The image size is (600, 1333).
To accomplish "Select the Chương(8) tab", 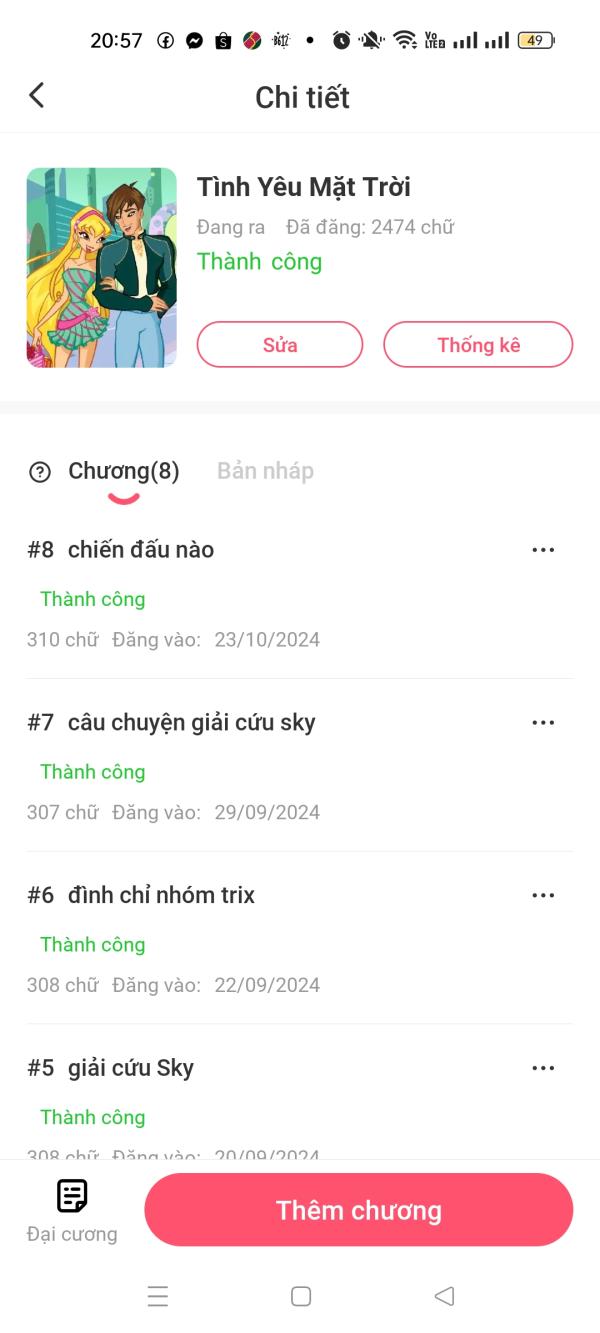I will tap(124, 471).
